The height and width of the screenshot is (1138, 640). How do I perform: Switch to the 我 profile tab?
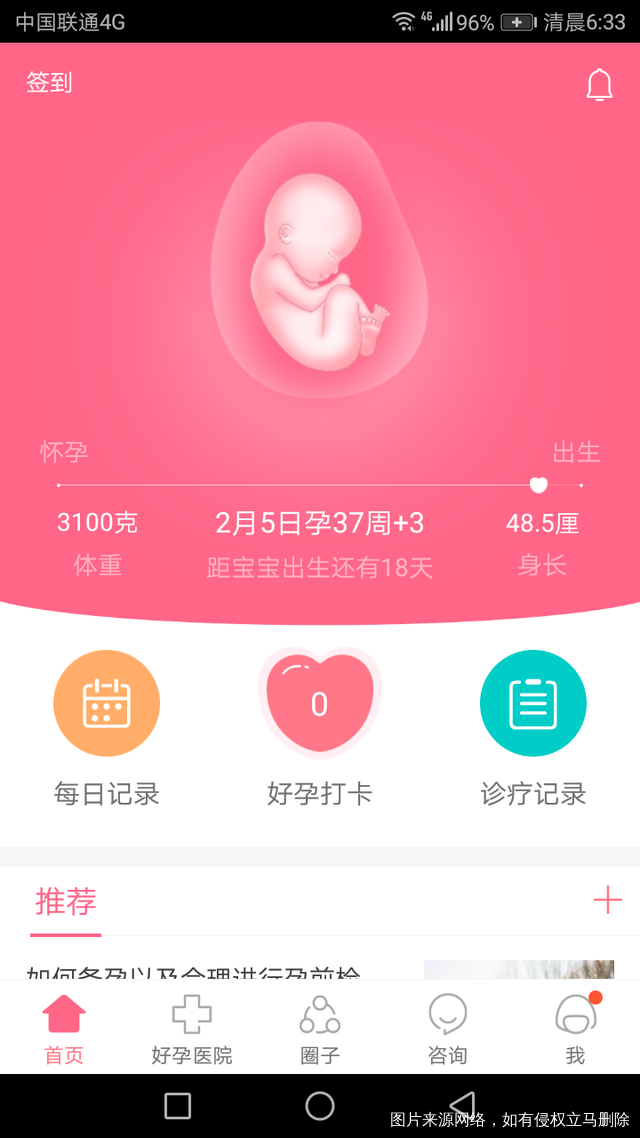coord(575,1029)
